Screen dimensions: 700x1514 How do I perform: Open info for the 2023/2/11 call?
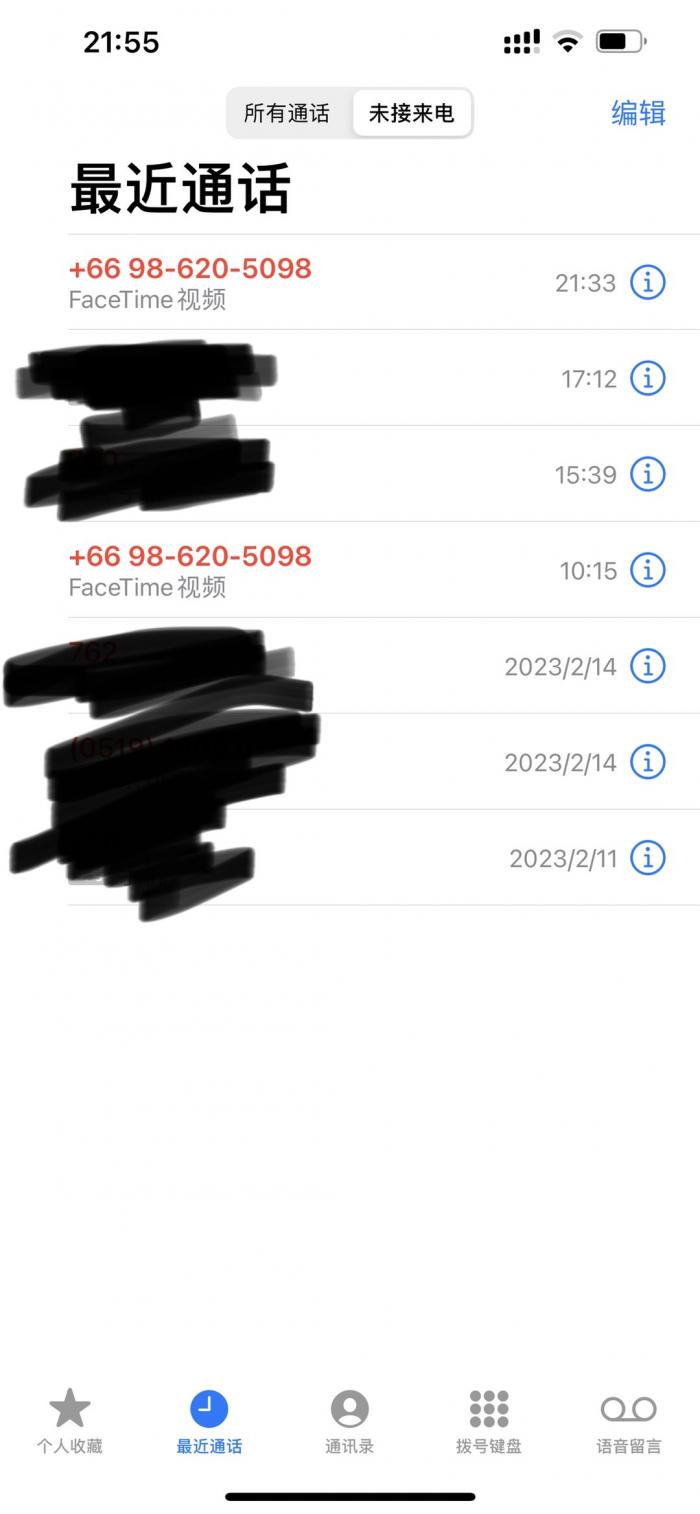[648, 858]
